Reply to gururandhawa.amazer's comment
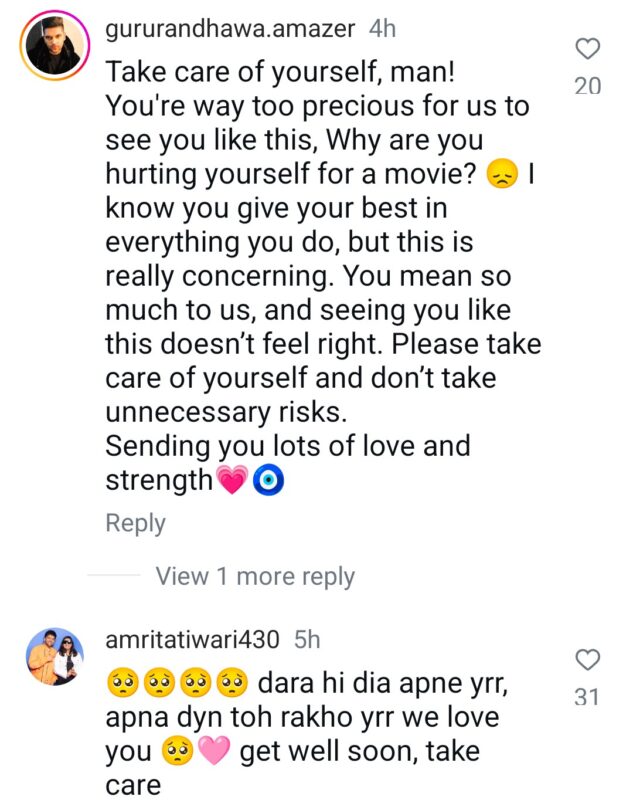This screenshot has width=633, height=800. pos(135,523)
